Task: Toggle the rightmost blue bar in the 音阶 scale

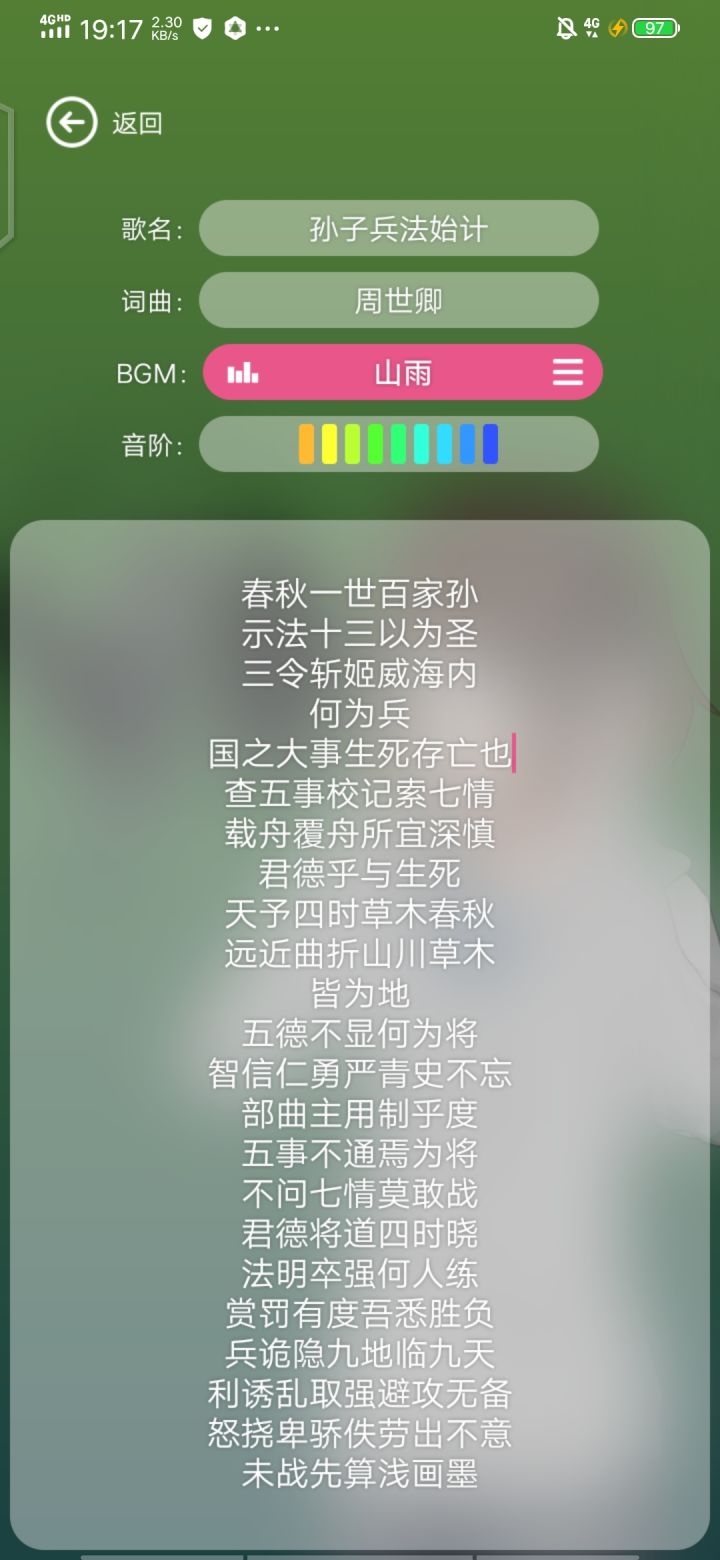Action: pyautogui.click(x=490, y=443)
